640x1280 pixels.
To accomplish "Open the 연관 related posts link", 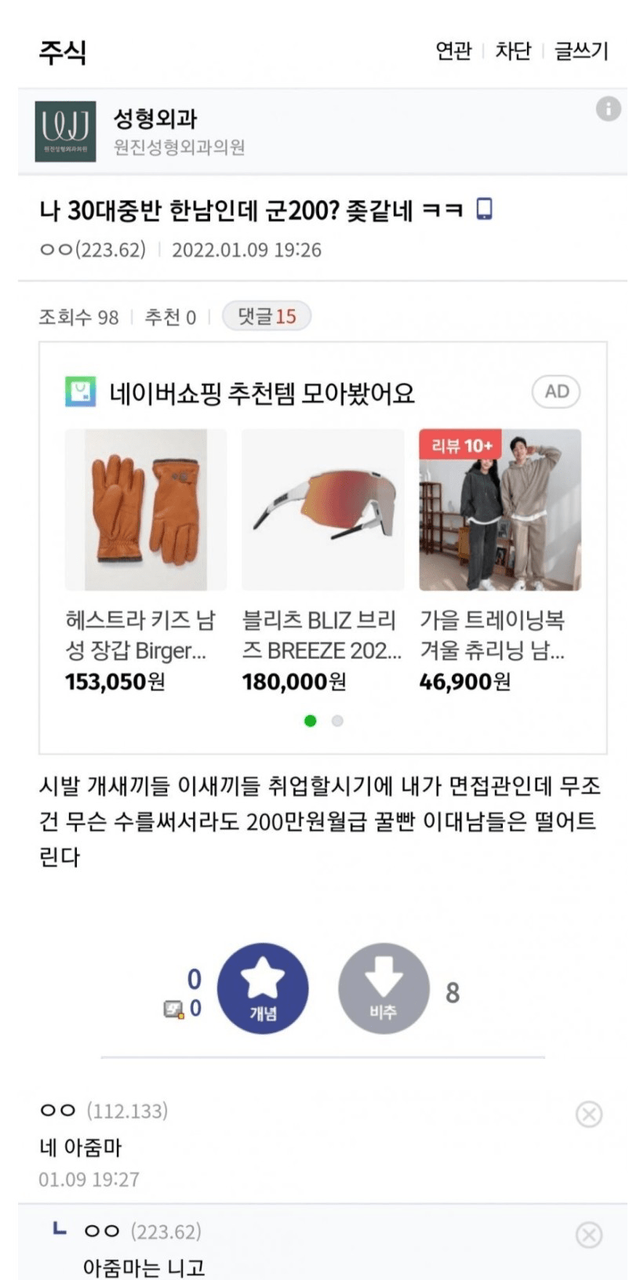I will 453,51.
